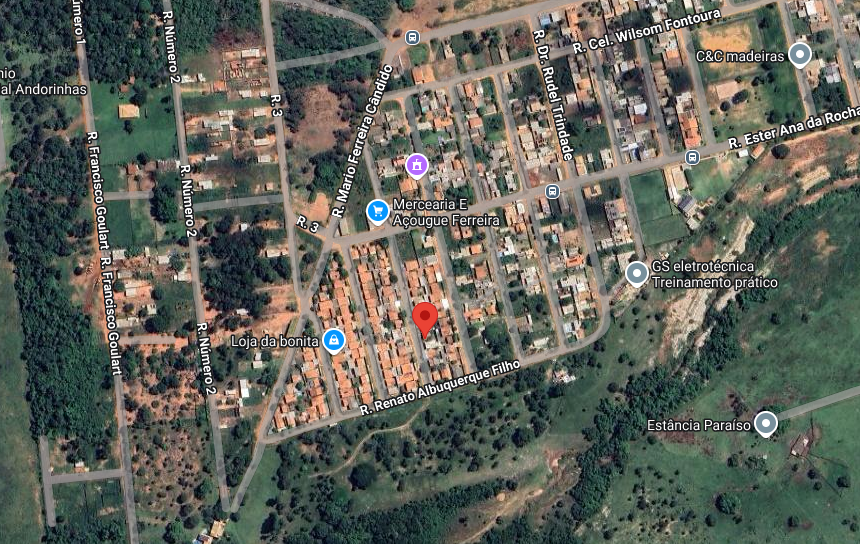This screenshot has height=544, width=860.
Task: Open the Loja da bonita shop marker
Action: tap(334, 341)
